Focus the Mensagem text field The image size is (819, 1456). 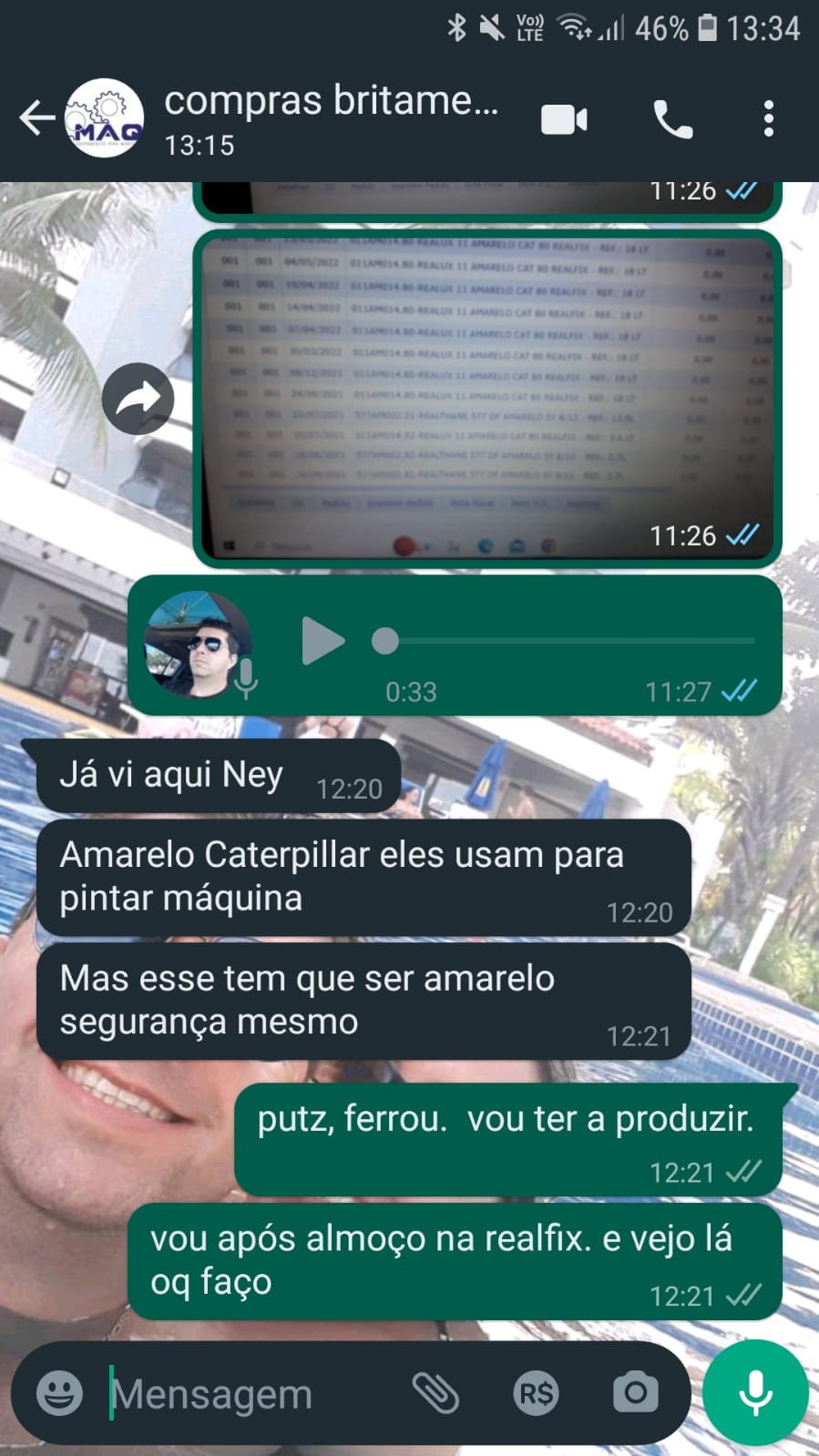click(x=246, y=1393)
